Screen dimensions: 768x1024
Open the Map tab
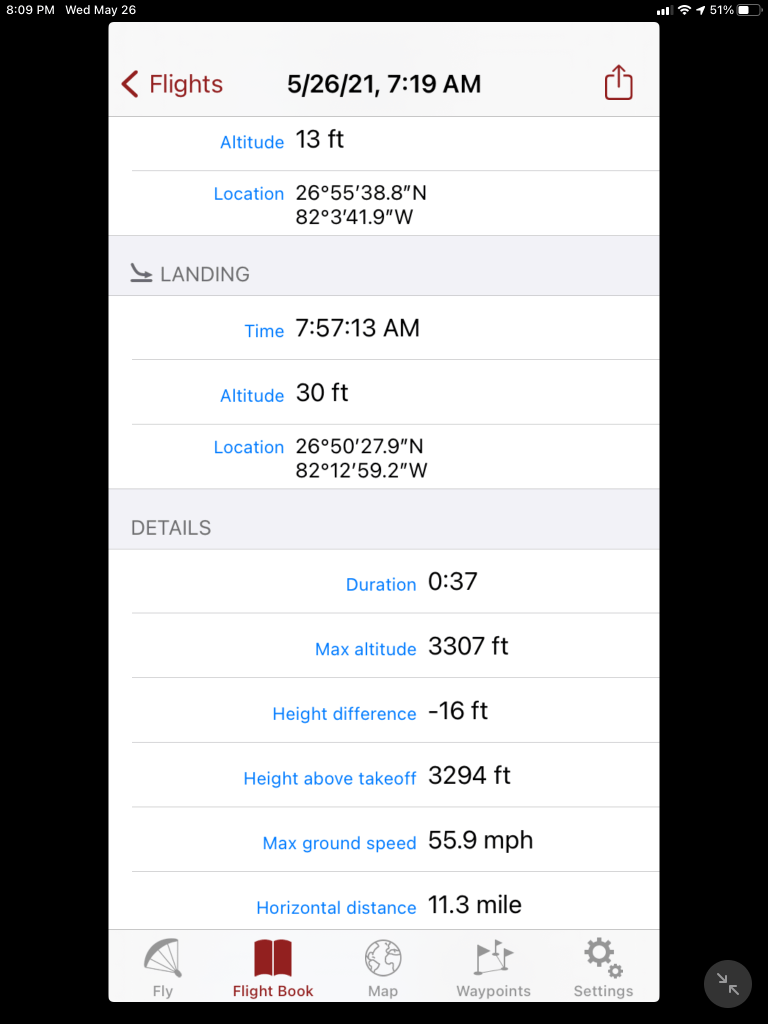coord(383,968)
